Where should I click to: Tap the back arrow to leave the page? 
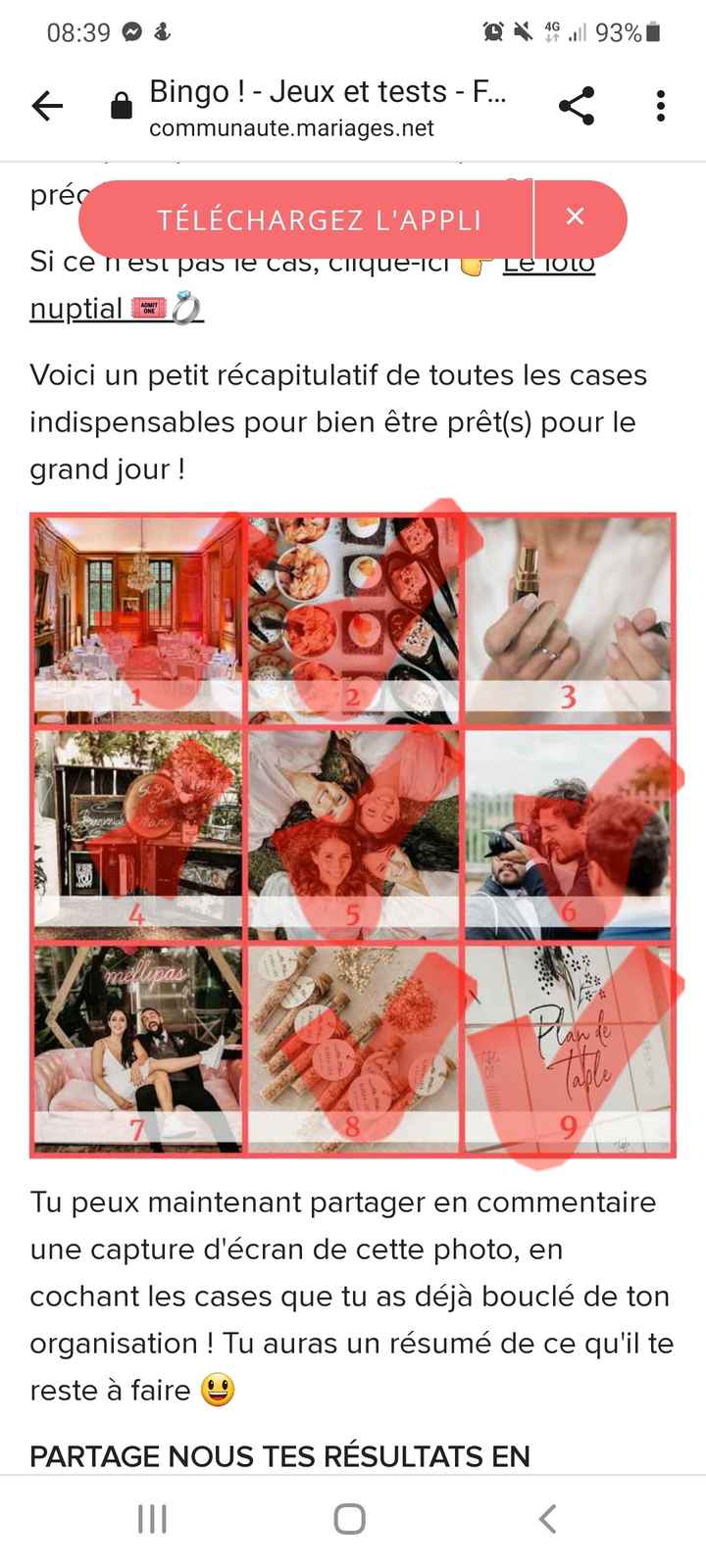click(x=47, y=106)
